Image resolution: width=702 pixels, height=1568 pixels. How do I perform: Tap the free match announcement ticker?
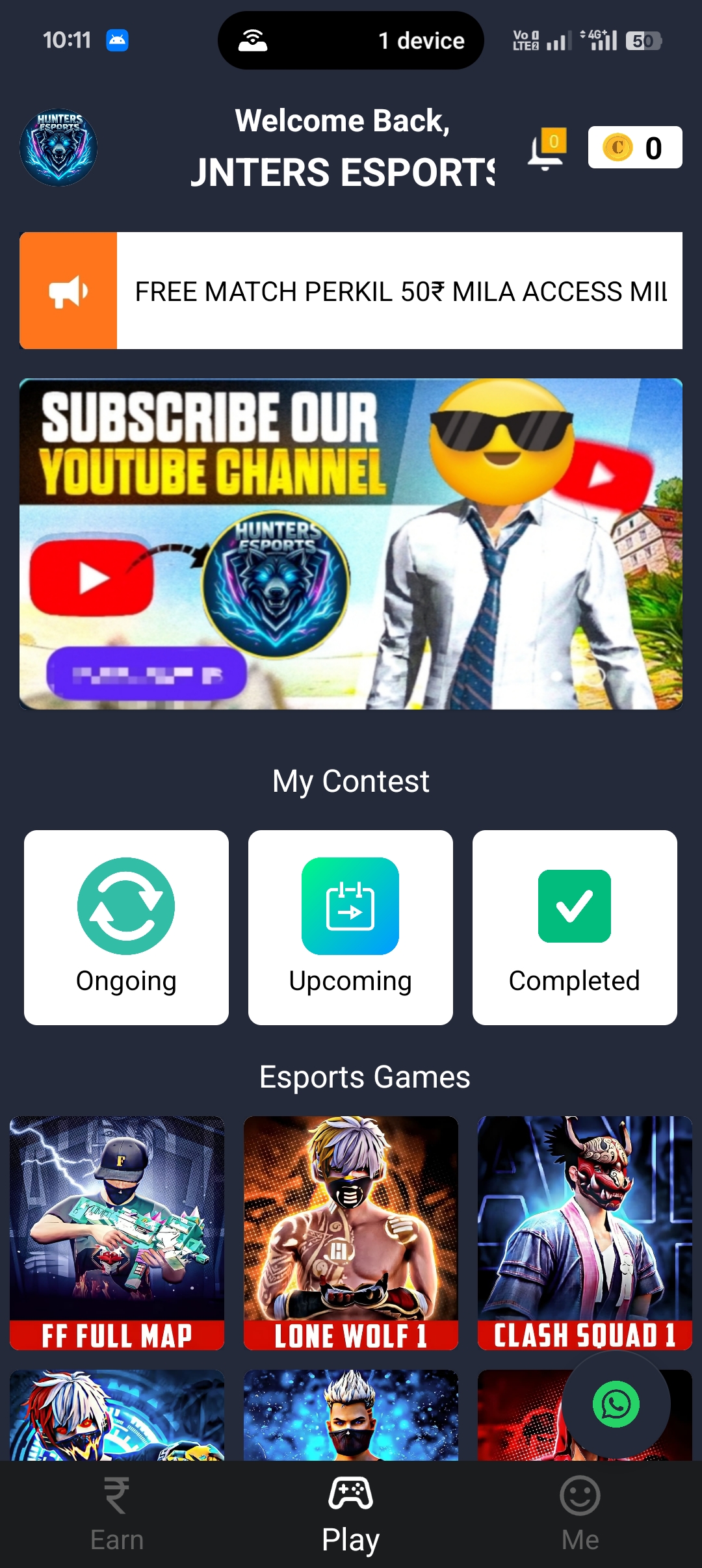[399, 291]
